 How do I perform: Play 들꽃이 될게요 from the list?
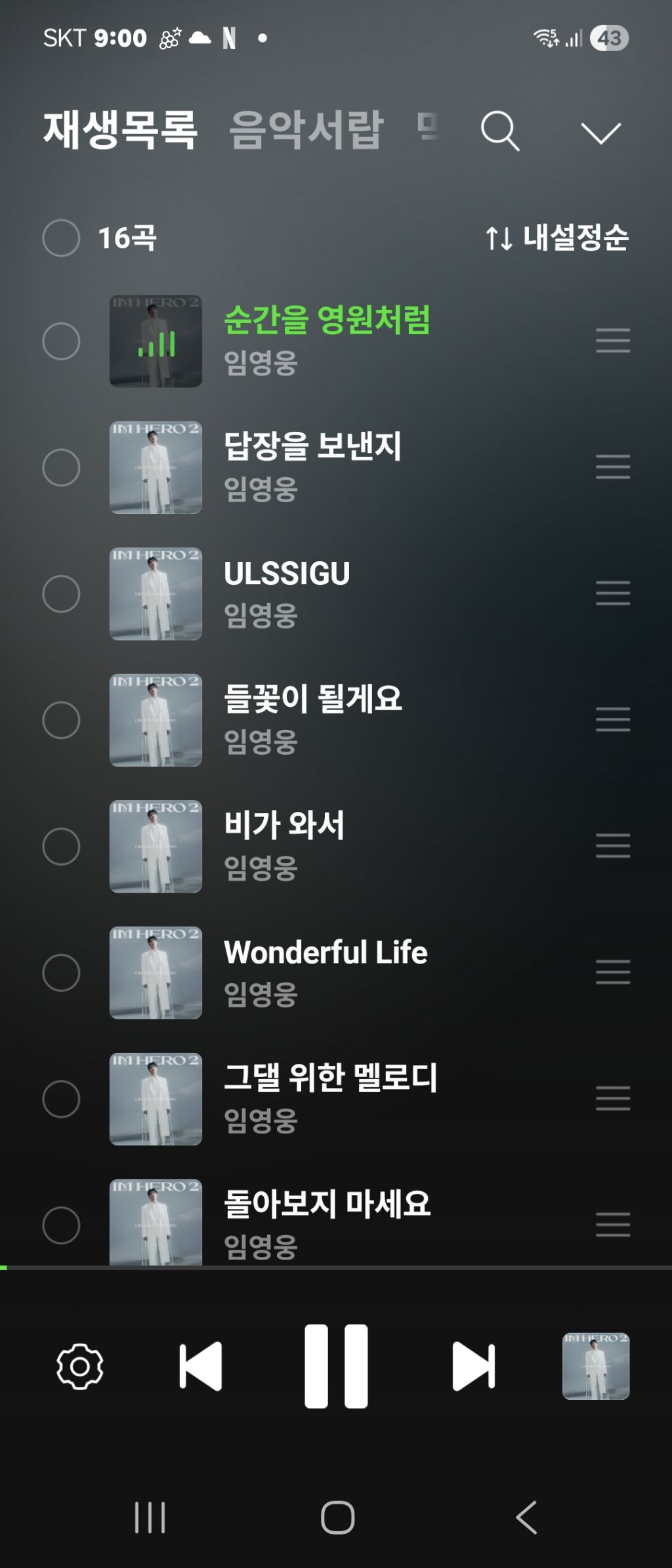click(x=312, y=699)
